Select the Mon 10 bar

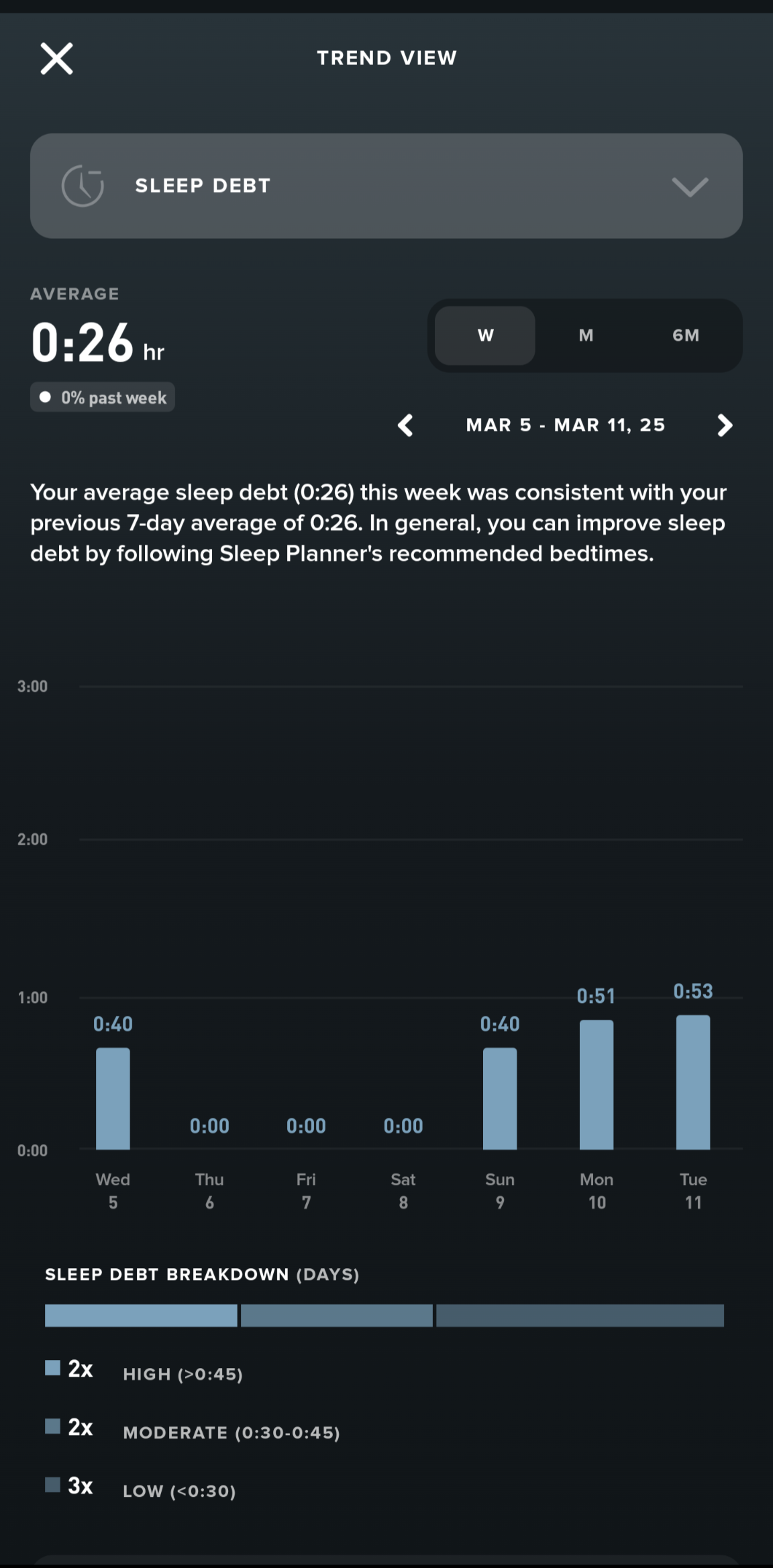pos(597,1084)
